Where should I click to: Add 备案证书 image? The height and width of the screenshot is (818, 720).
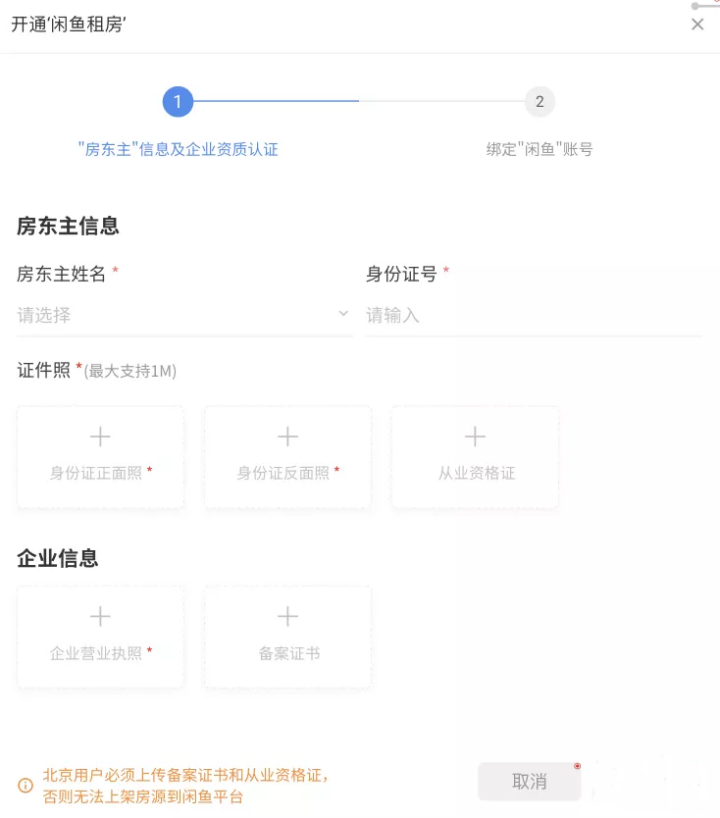(288, 636)
